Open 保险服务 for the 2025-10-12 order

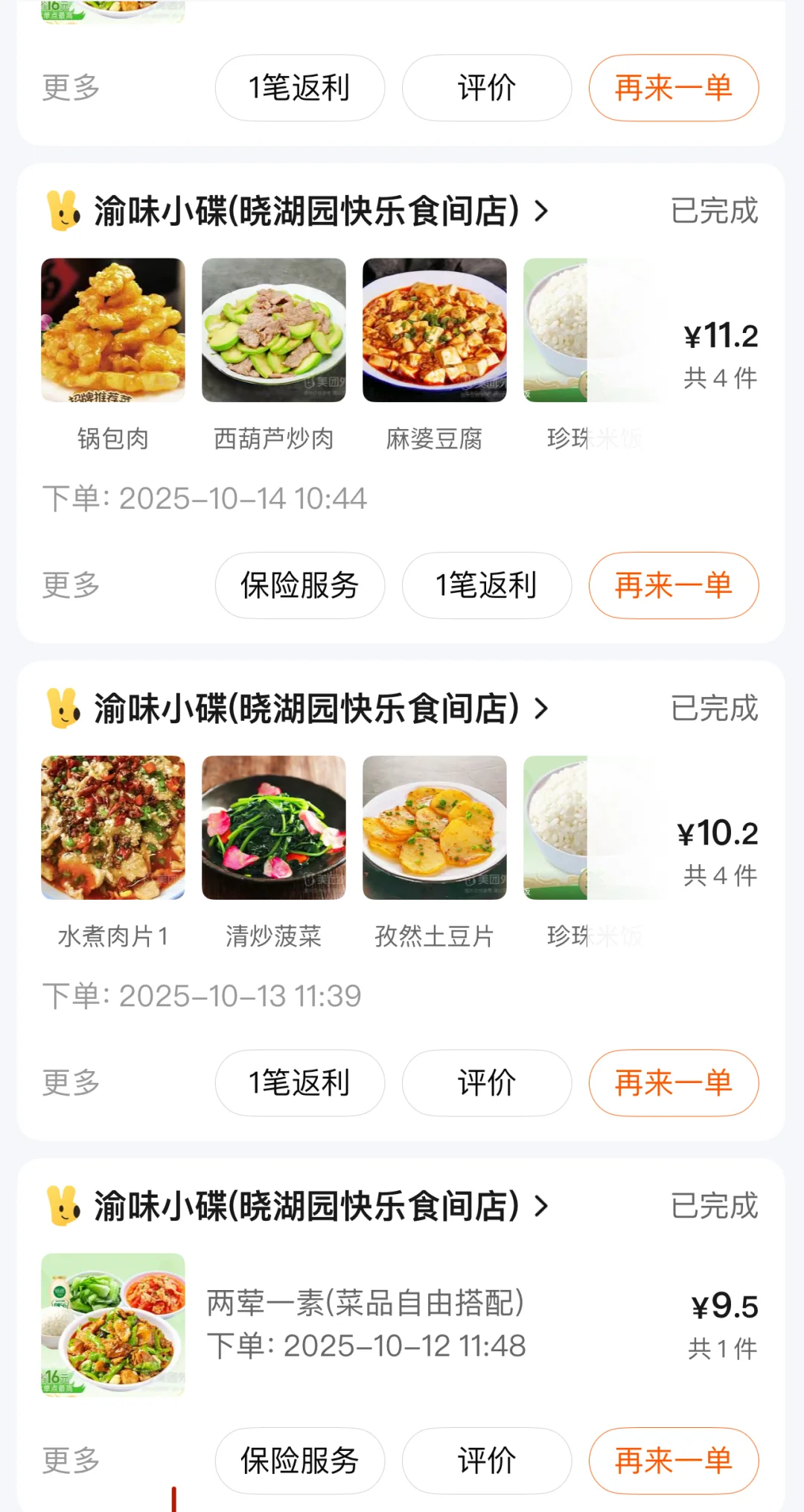pyautogui.click(x=299, y=1461)
